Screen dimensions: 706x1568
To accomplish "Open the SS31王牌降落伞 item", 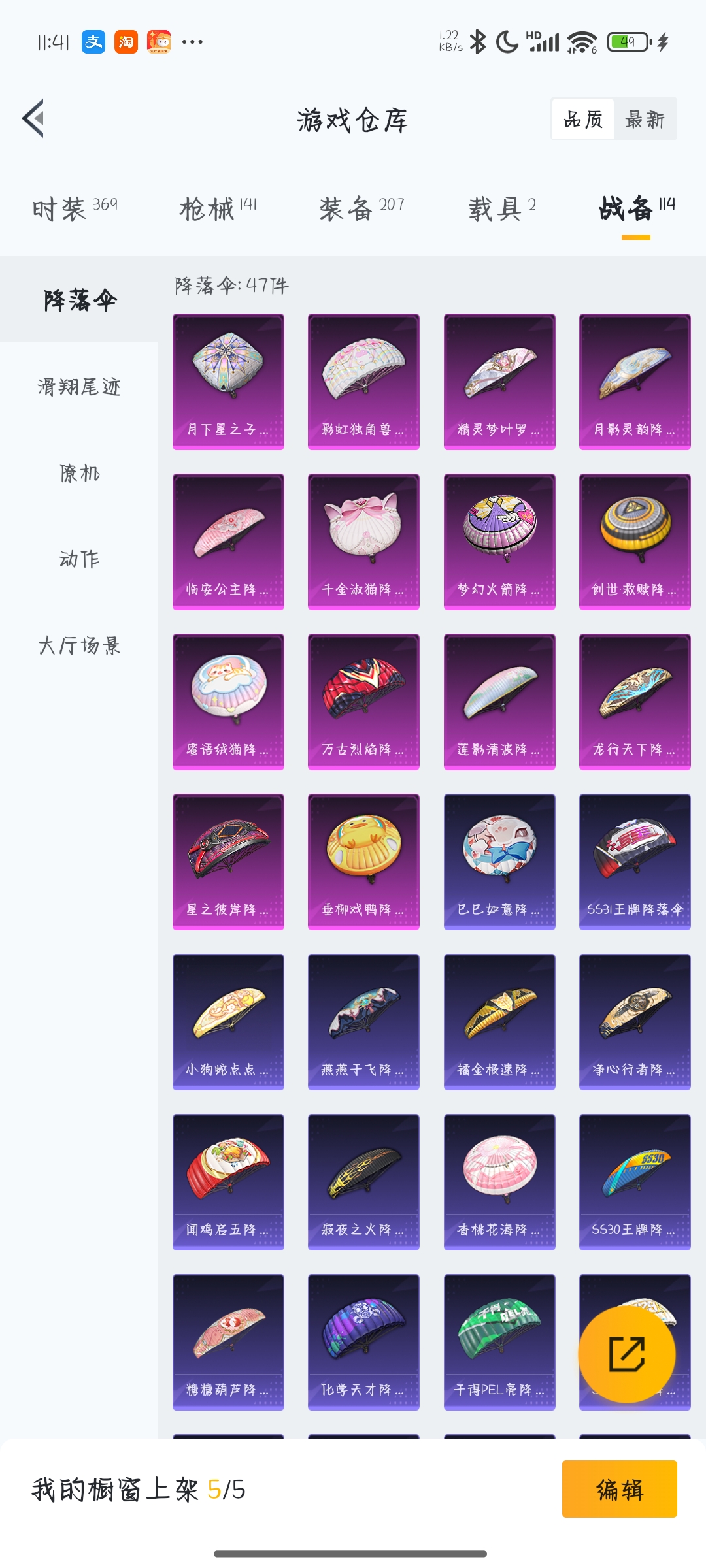I will pyautogui.click(x=635, y=861).
